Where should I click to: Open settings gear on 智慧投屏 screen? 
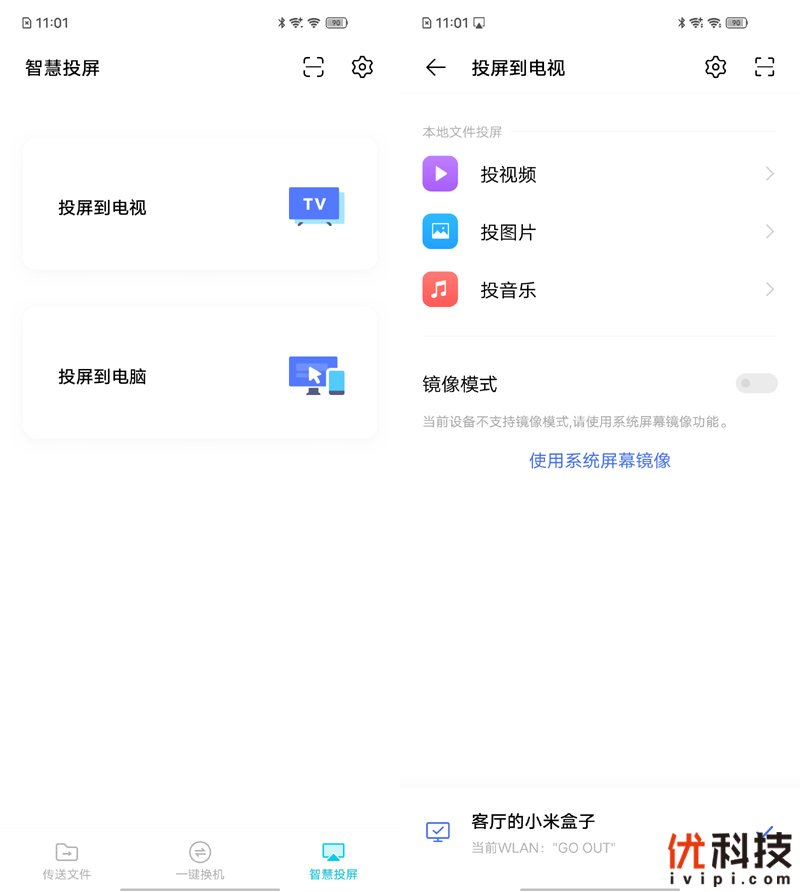(x=362, y=67)
